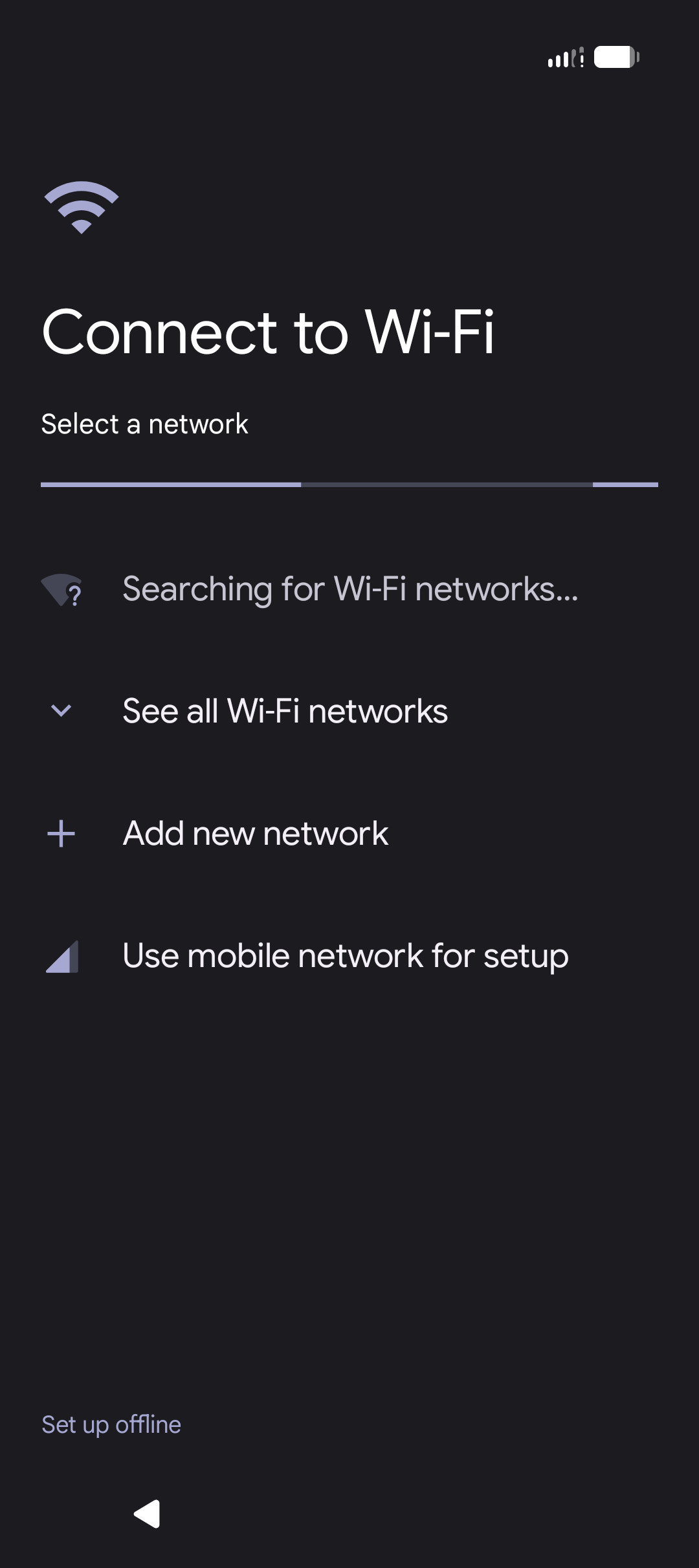Click the Wi-Fi icon above the title
This screenshot has width=699, height=1568.
[x=81, y=207]
